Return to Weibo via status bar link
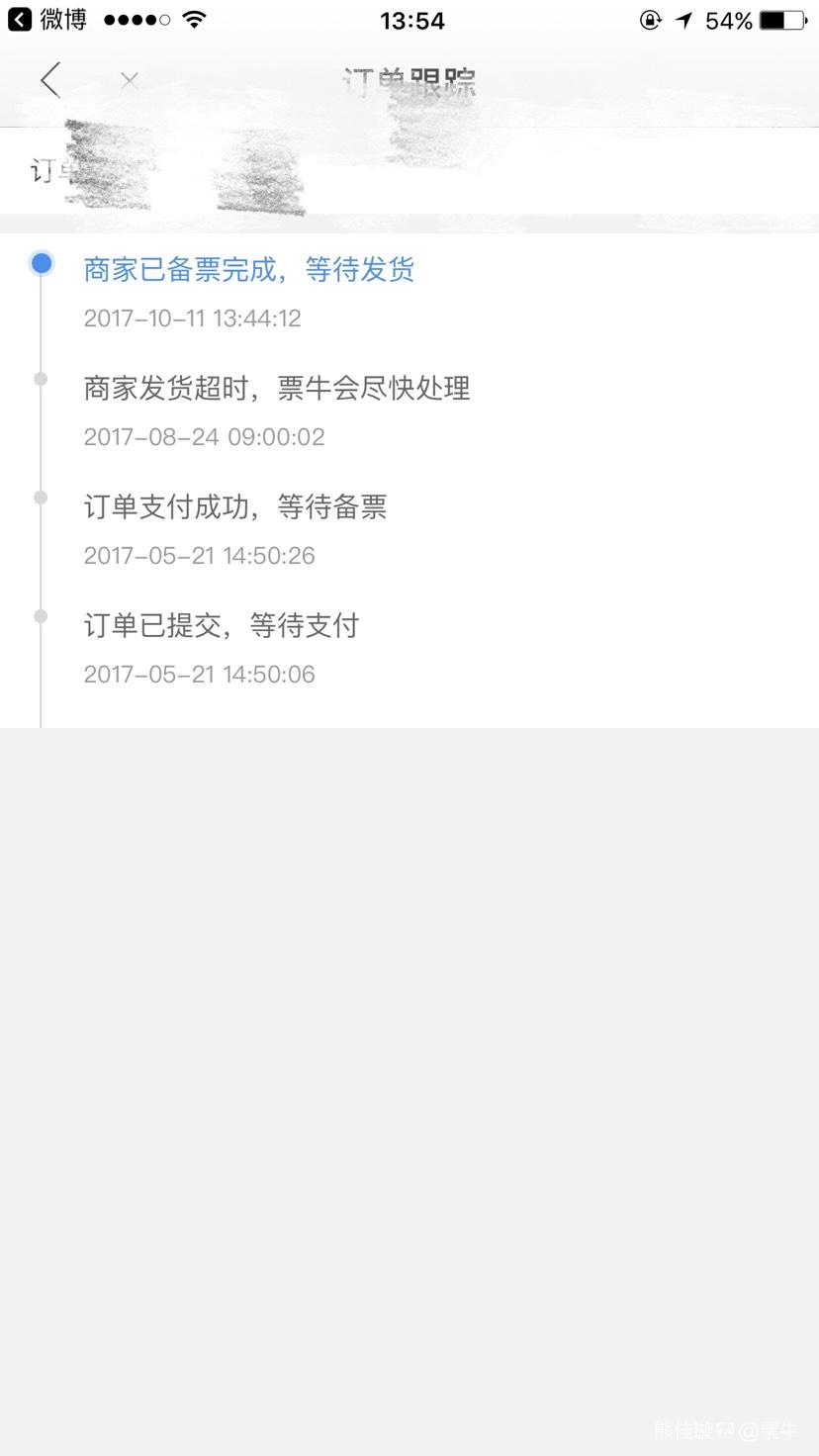Image resolution: width=819 pixels, height=1456 pixels. click(46, 20)
